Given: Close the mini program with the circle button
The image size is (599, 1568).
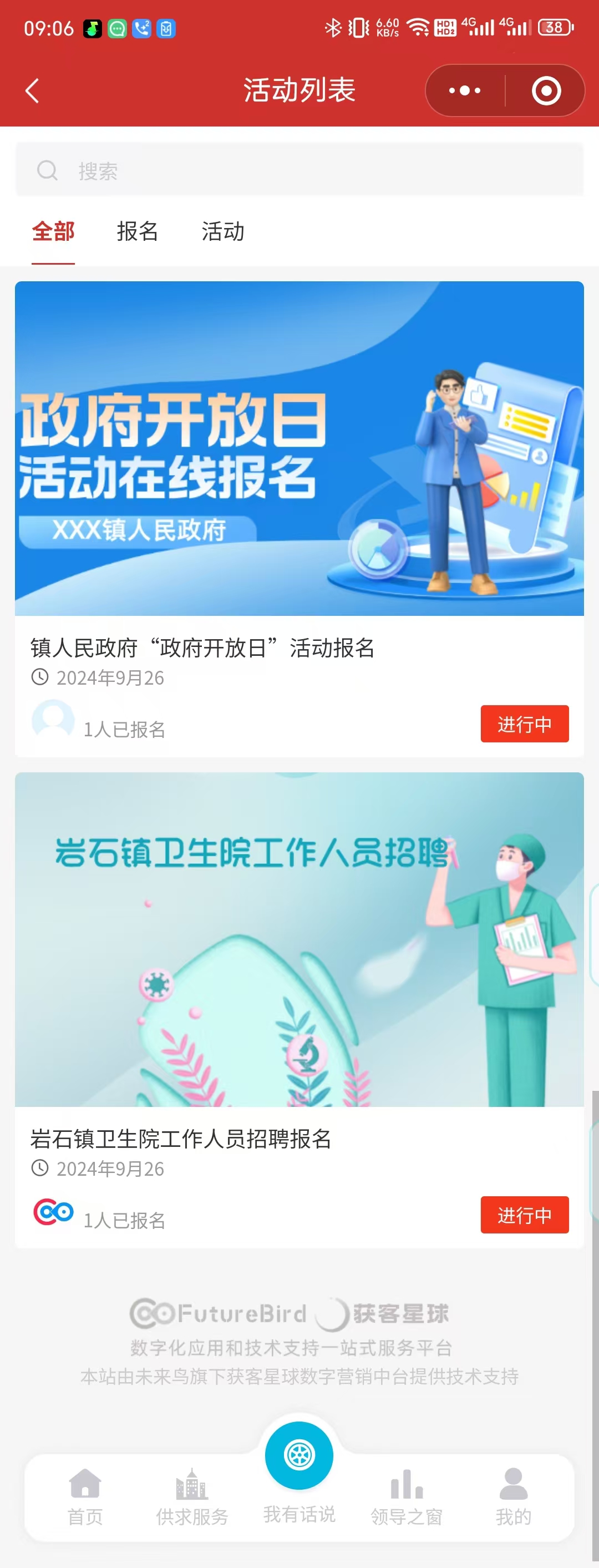Looking at the screenshot, I should pyautogui.click(x=546, y=90).
